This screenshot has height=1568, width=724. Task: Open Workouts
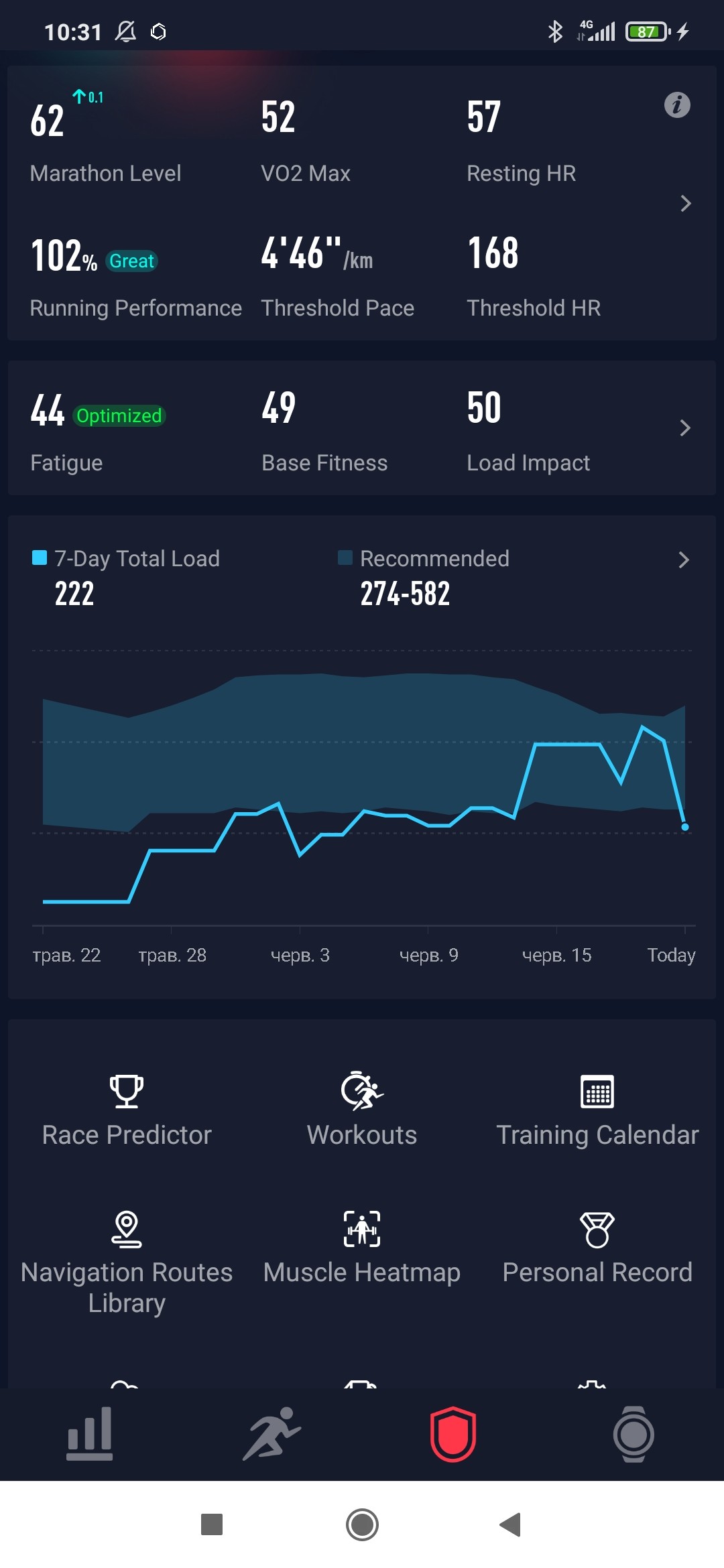coord(362,1110)
